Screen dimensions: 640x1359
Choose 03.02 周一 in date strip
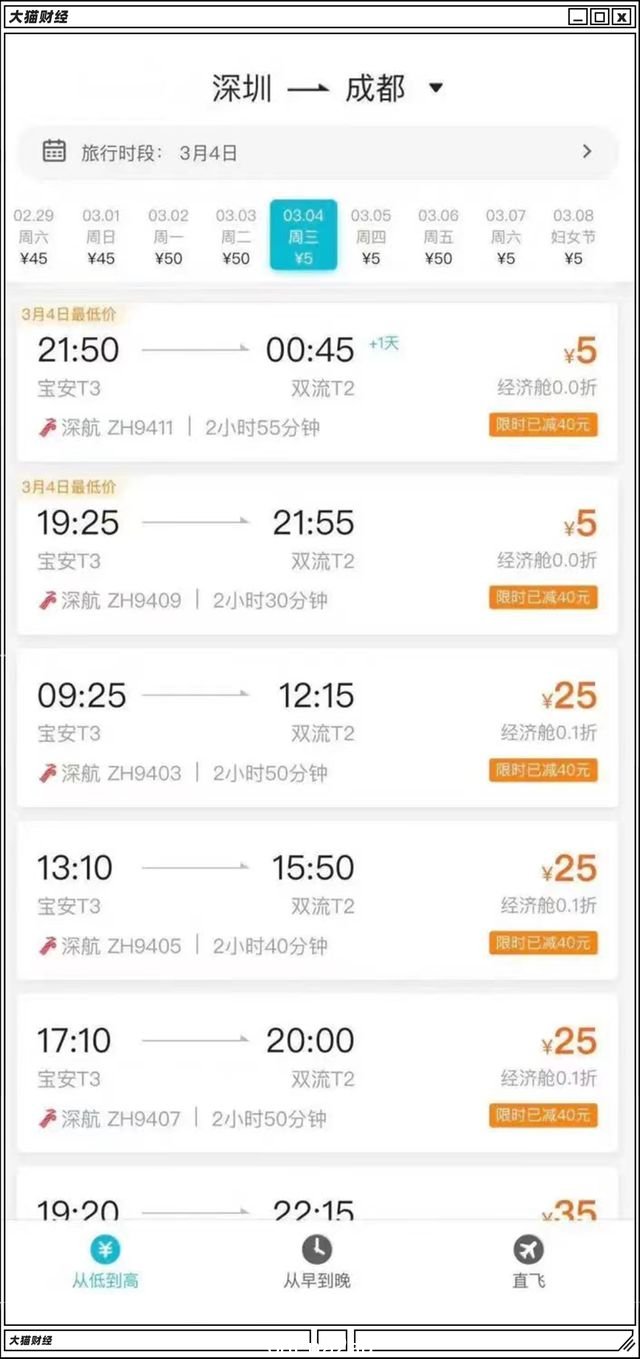(x=168, y=237)
